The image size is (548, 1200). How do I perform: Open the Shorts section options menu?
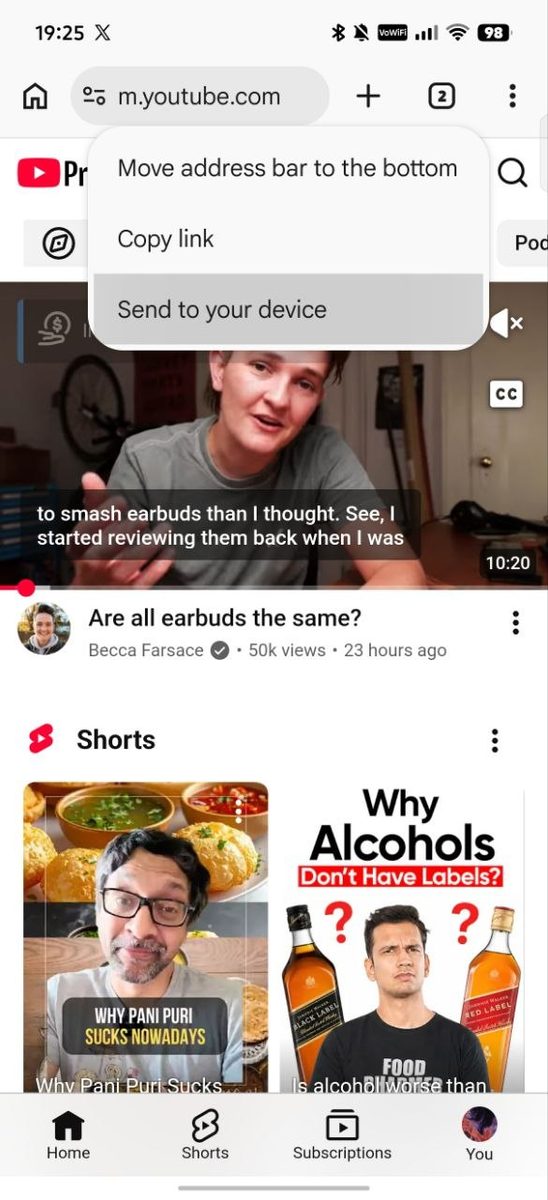click(494, 741)
